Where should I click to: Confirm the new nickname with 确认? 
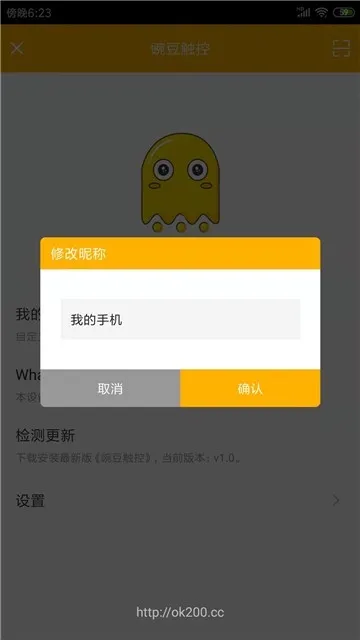tap(250, 388)
